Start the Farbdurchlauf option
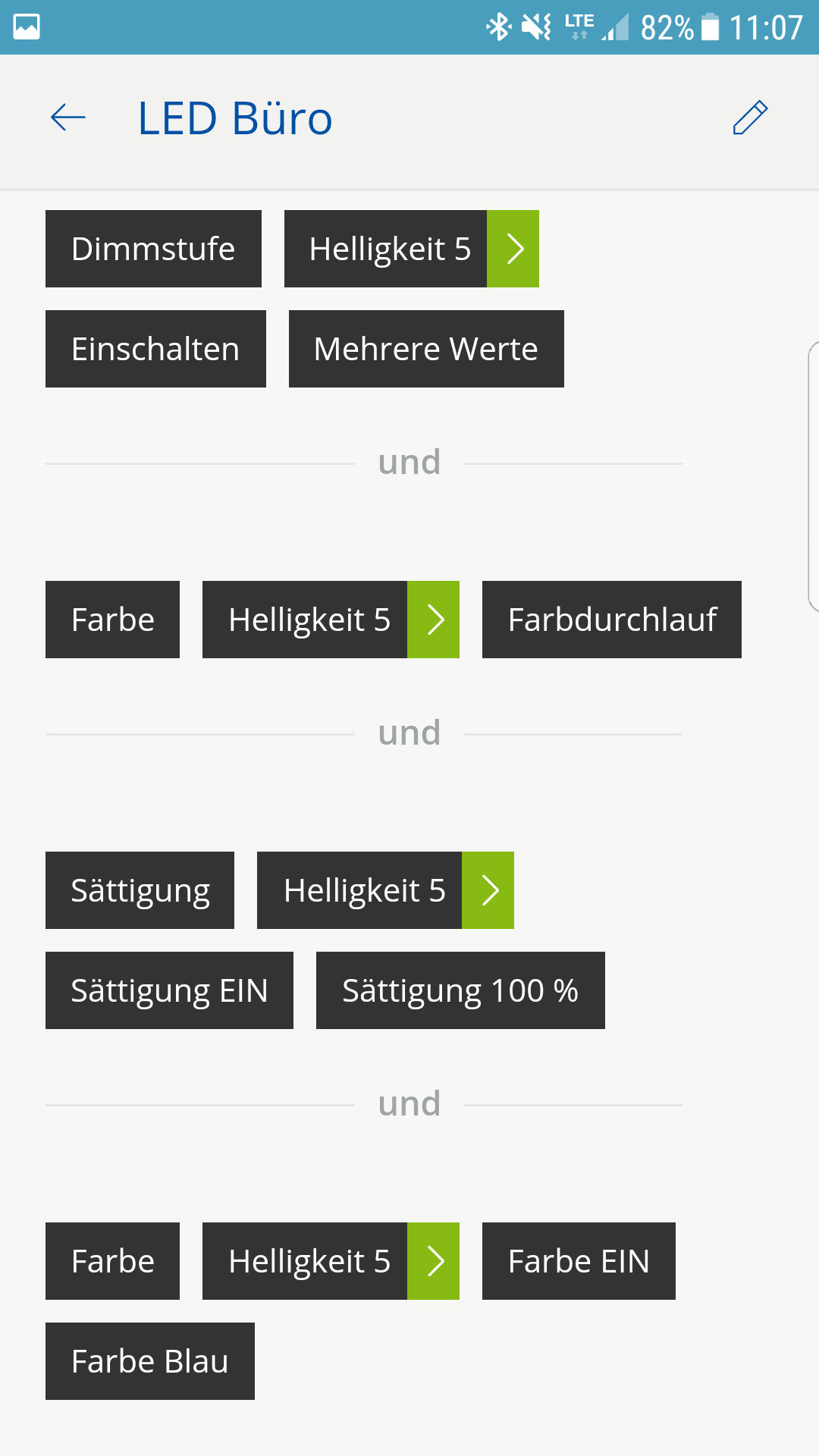The width and height of the screenshot is (819, 1456). click(611, 620)
